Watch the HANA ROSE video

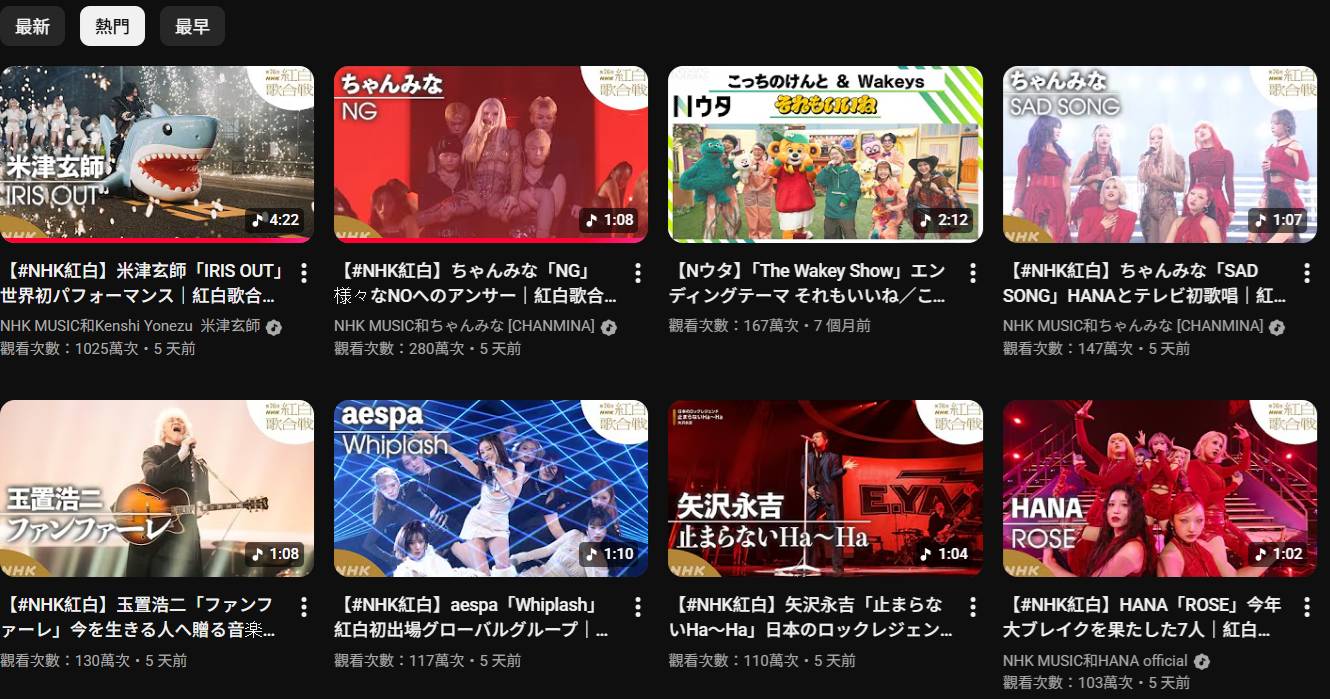[1159, 488]
